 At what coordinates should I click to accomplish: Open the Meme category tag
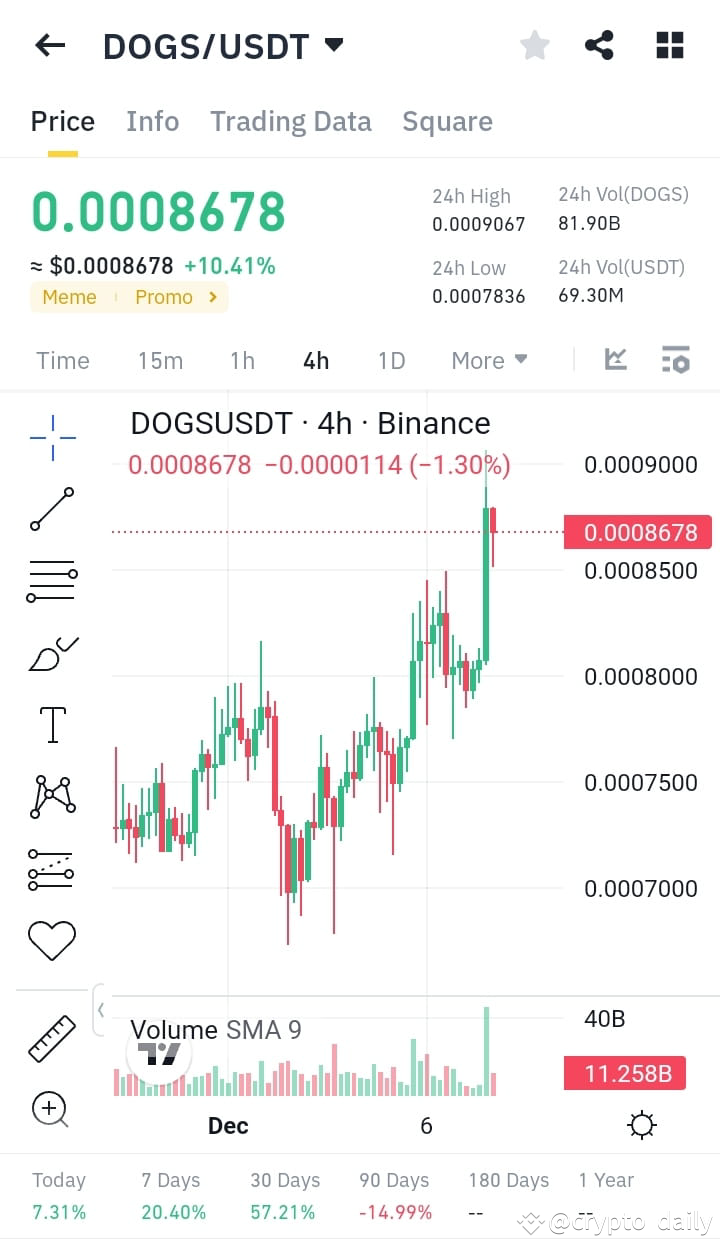click(x=68, y=297)
